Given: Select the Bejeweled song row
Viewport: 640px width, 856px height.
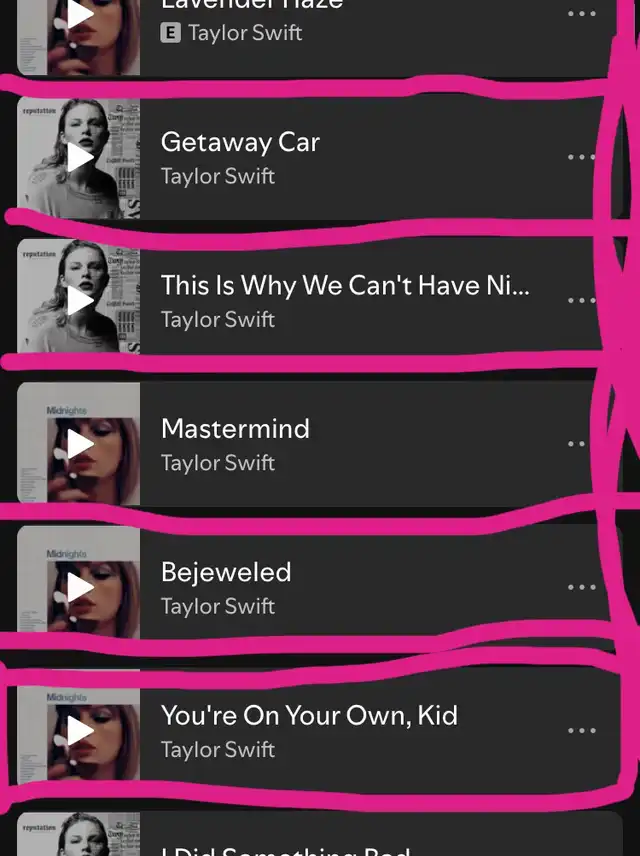Looking at the screenshot, I should click(350, 588).
